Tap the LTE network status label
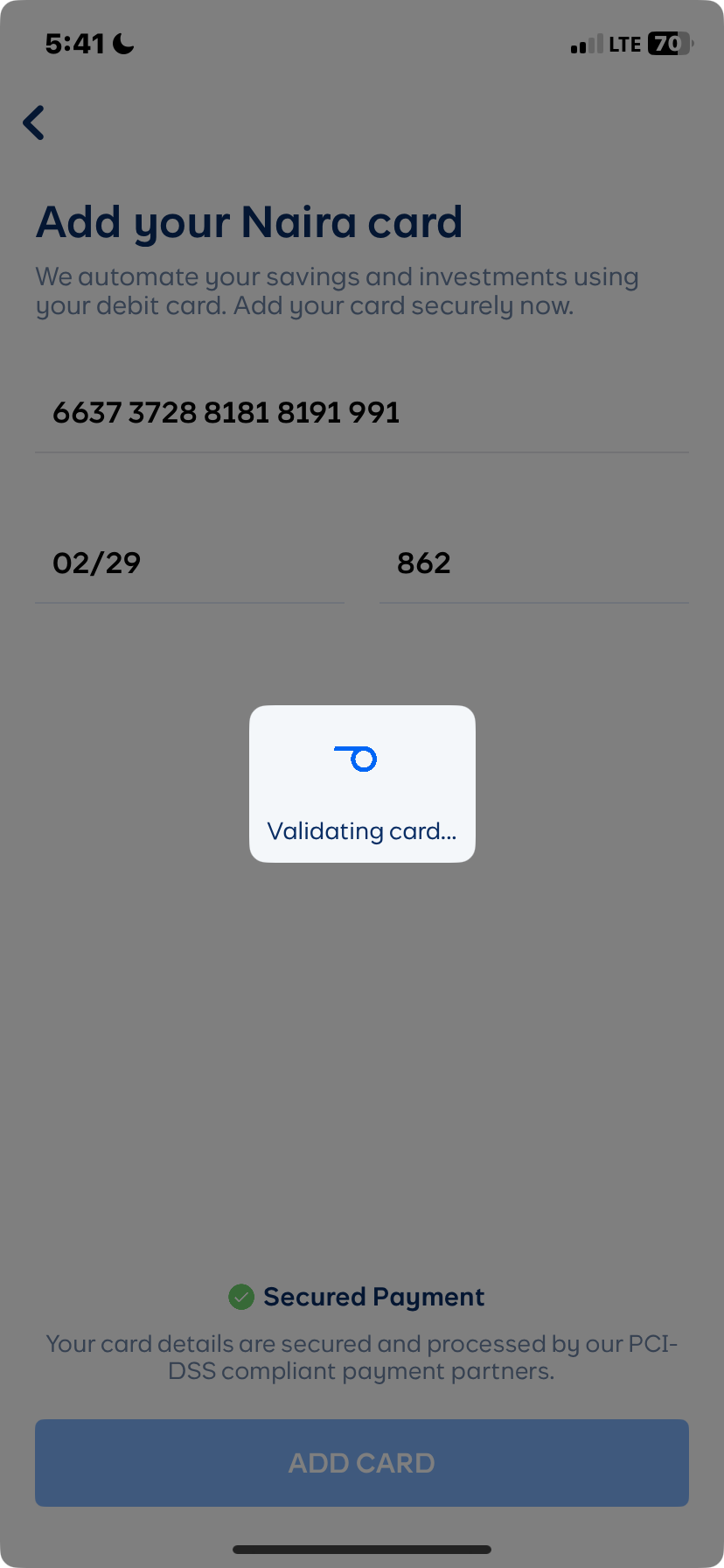This screenshot has width=724, height=1568. (x=626, y=44)
